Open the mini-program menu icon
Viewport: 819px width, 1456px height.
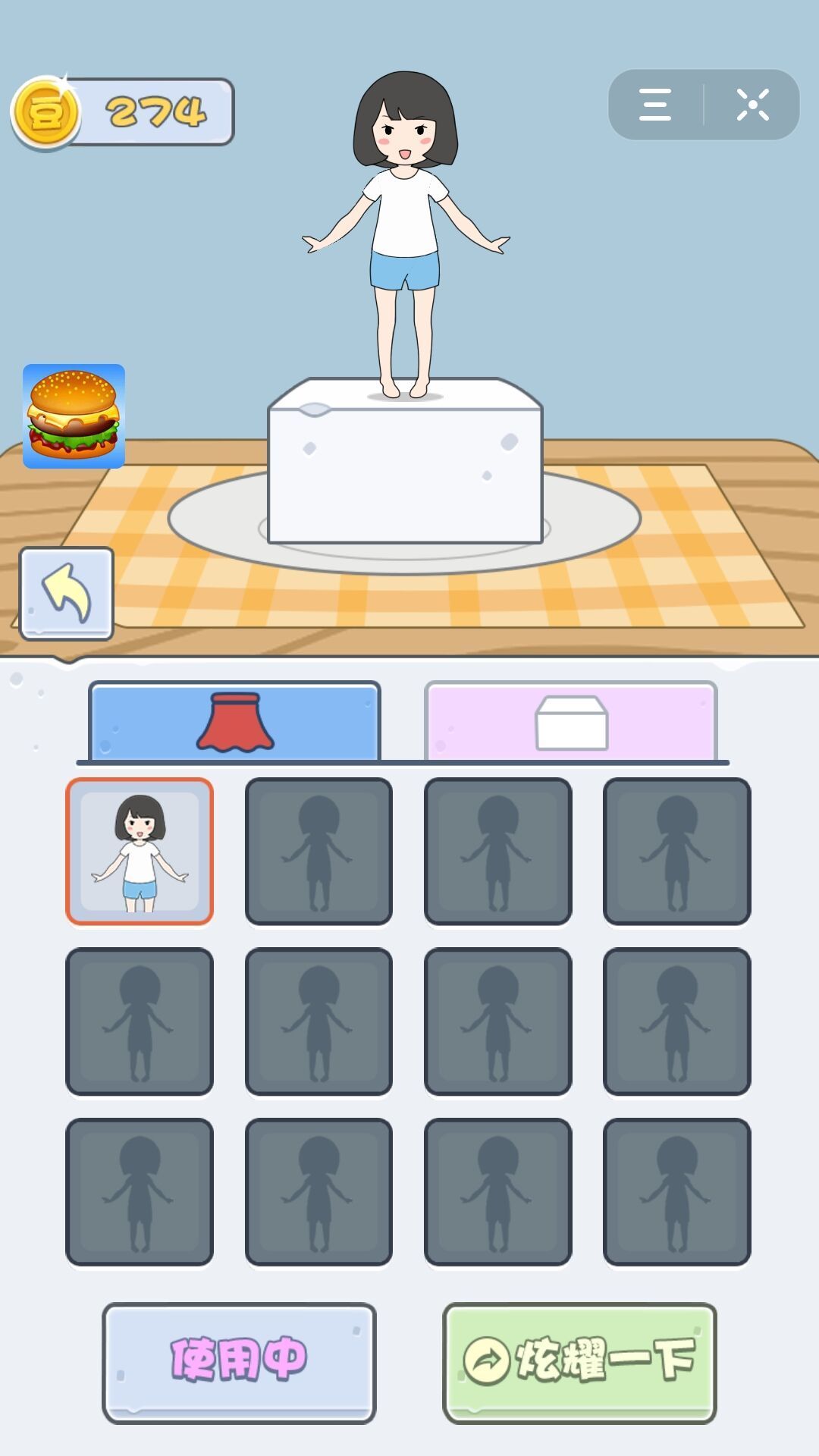[655, 105]
